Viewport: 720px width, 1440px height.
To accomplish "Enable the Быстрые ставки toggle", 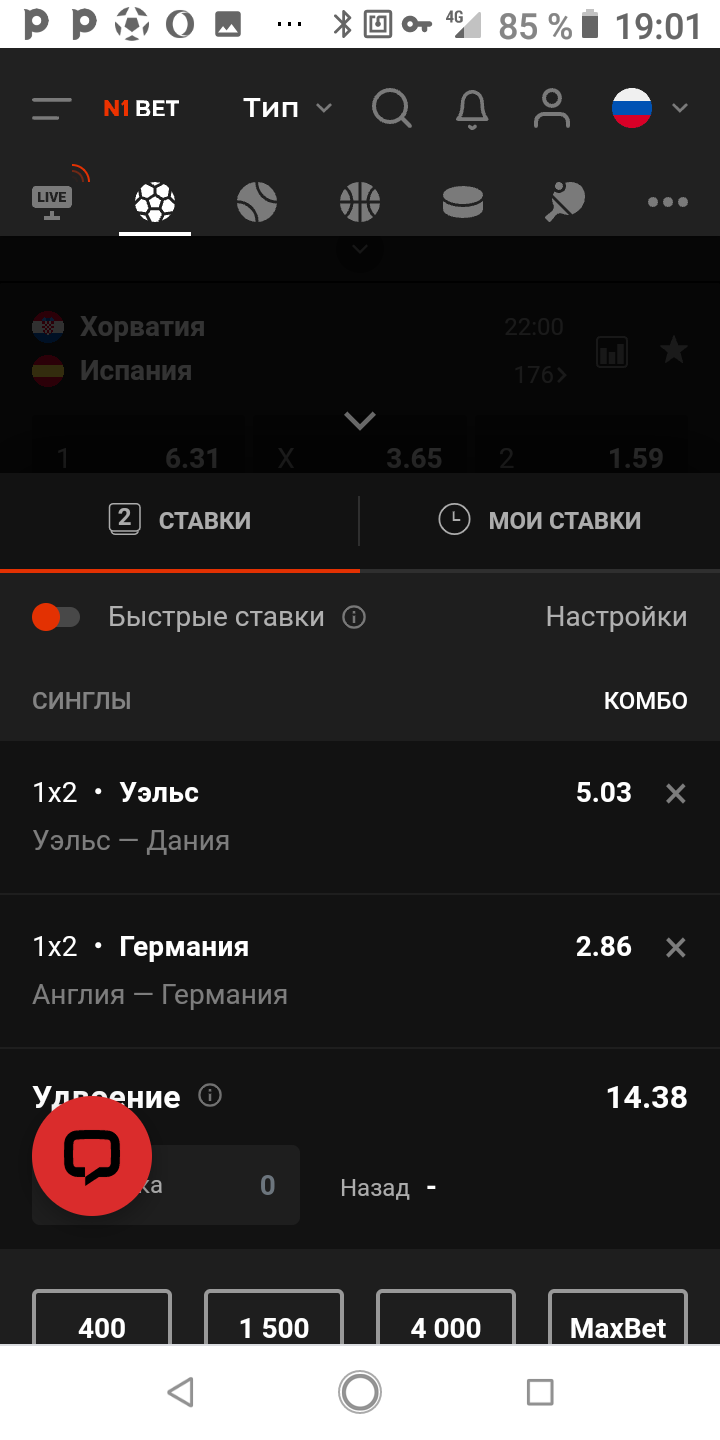I will pos(56,617).
